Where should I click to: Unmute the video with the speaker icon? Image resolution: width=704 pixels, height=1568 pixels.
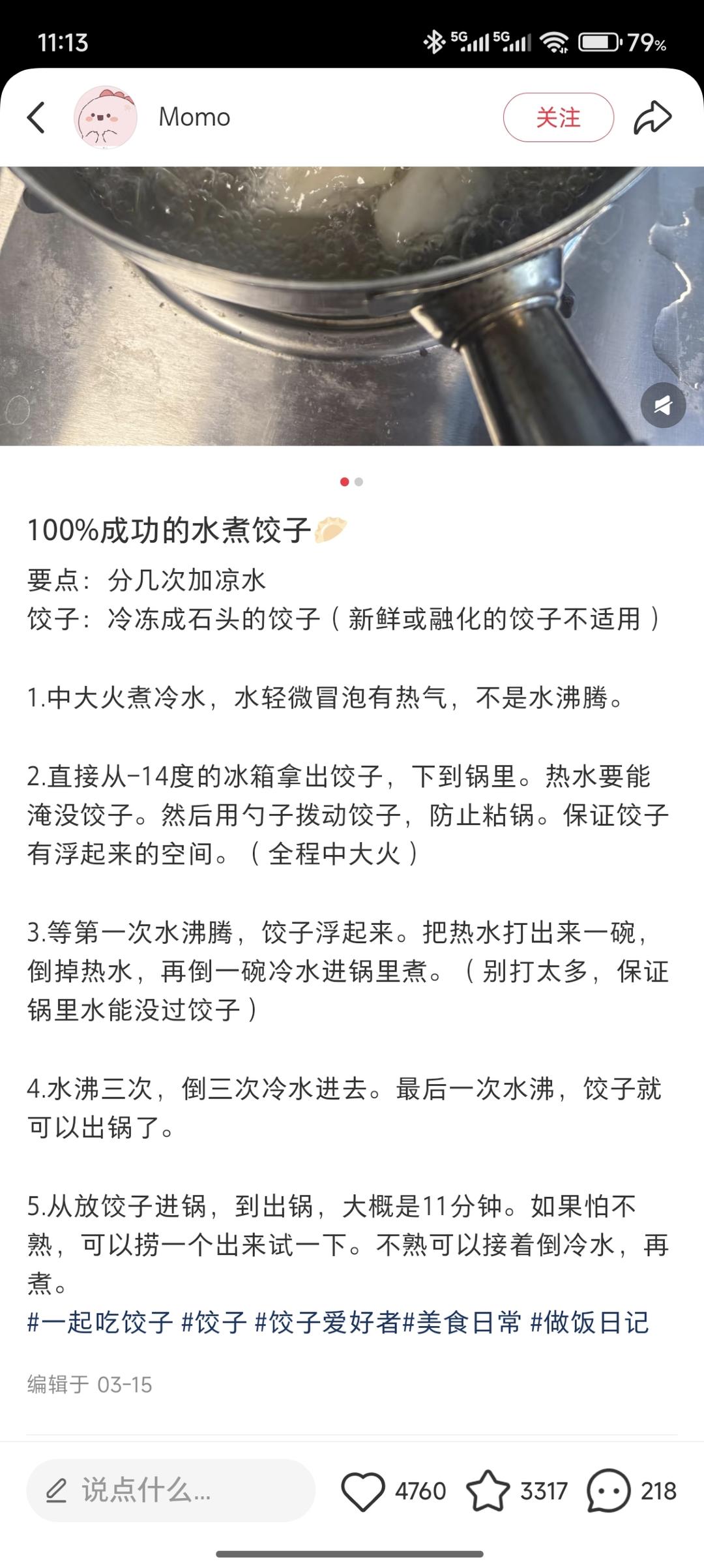tap(663, 405)
